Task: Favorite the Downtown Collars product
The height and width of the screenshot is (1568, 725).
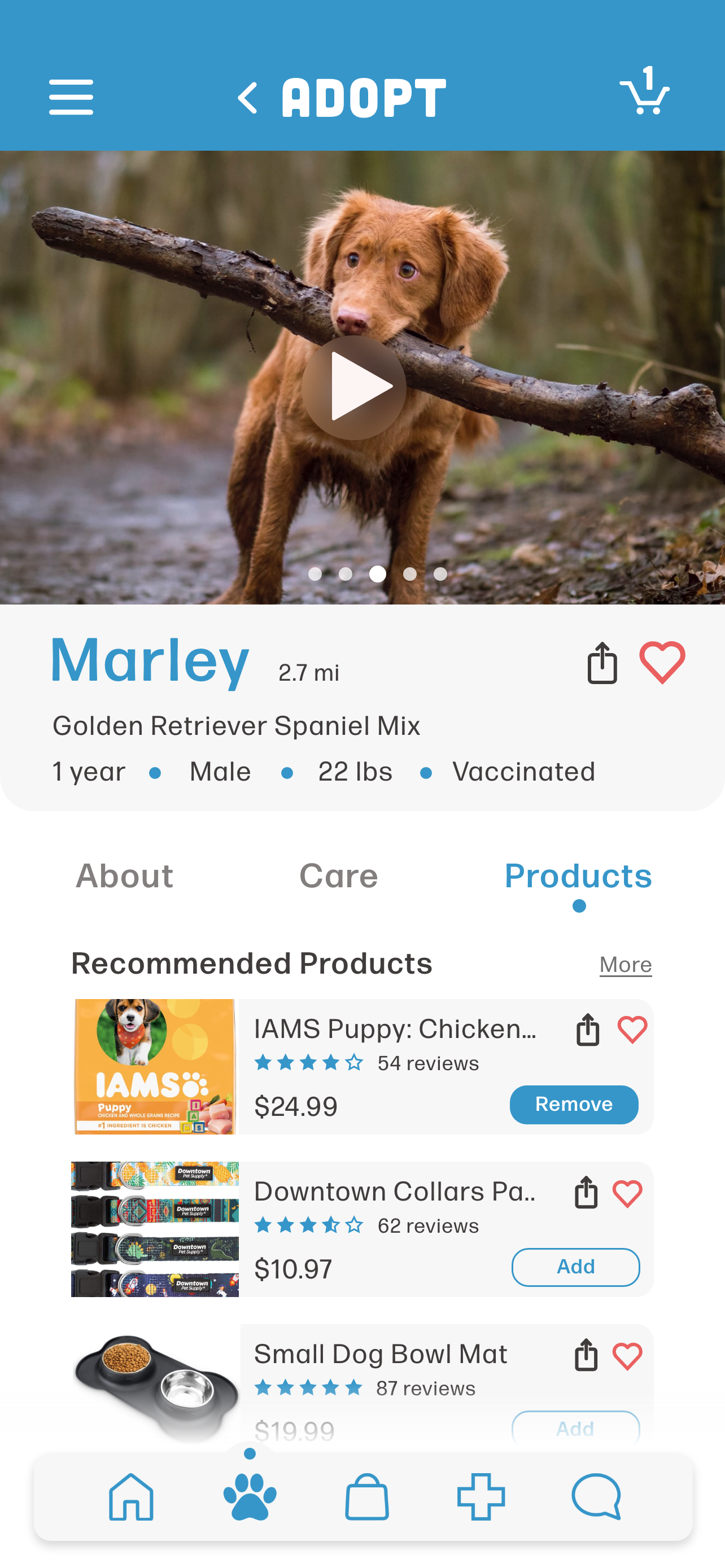Action: [x=627, y=1194]
